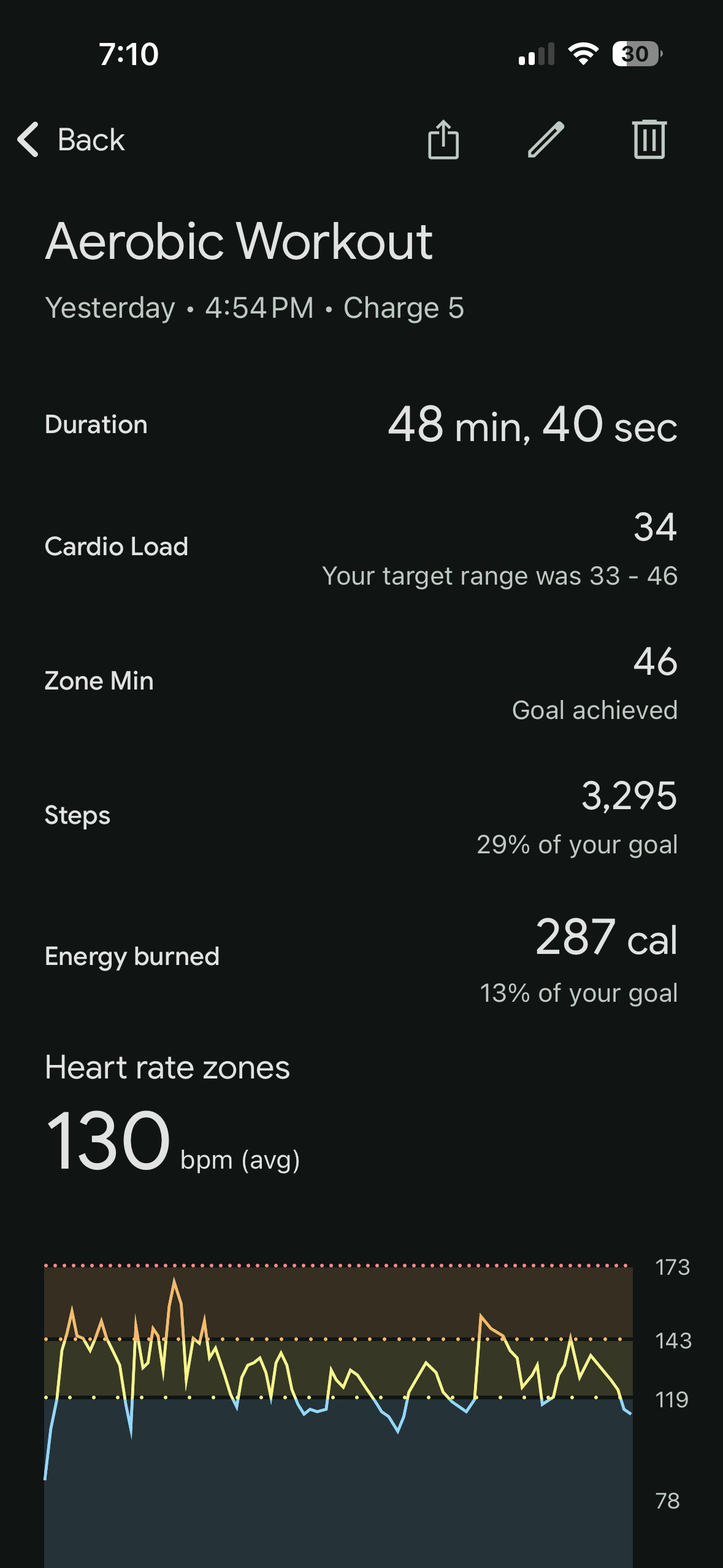Tap the pencil icon to edit workout
723x1568 pixels.
(x=546, y=139)
